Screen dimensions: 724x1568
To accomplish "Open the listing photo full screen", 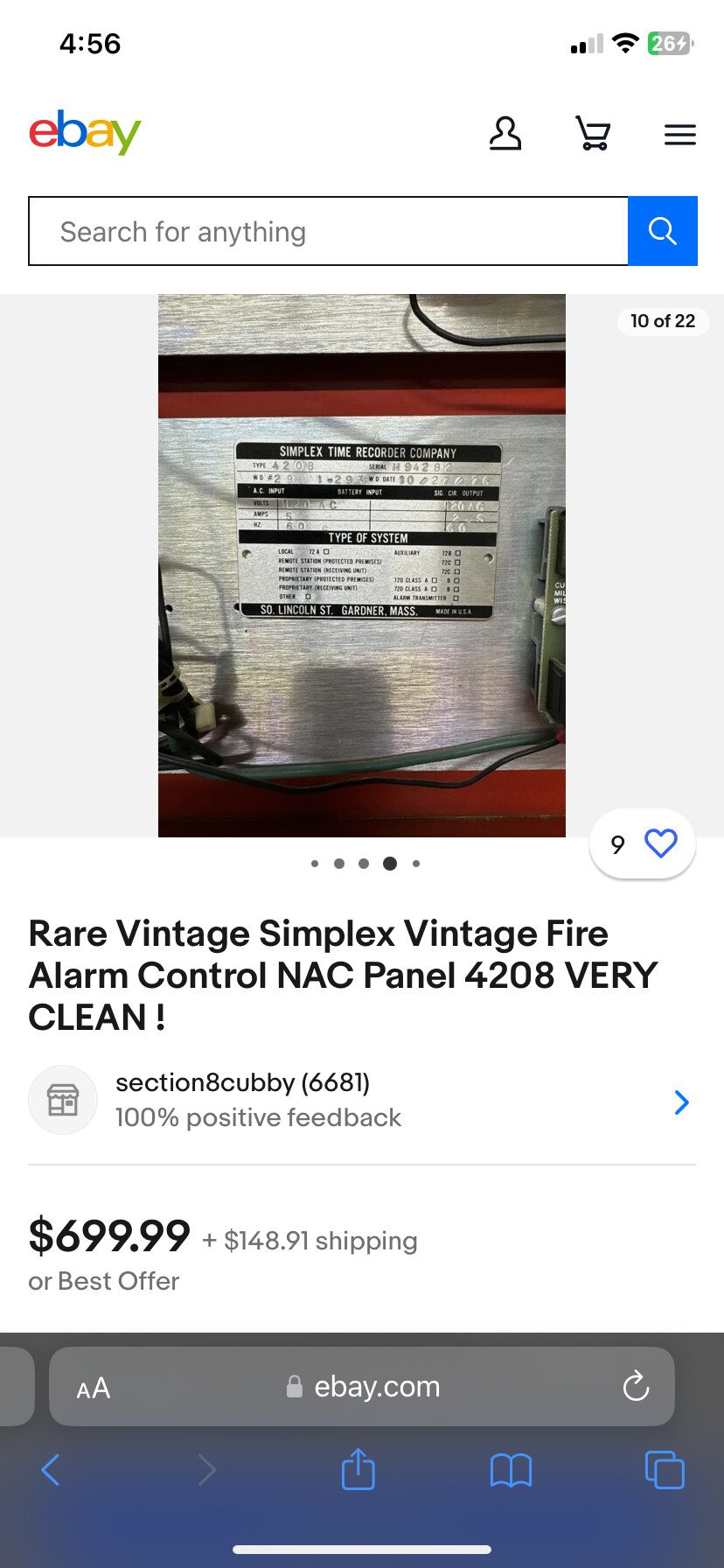I will pyautogui.click(x=361, y=565).
